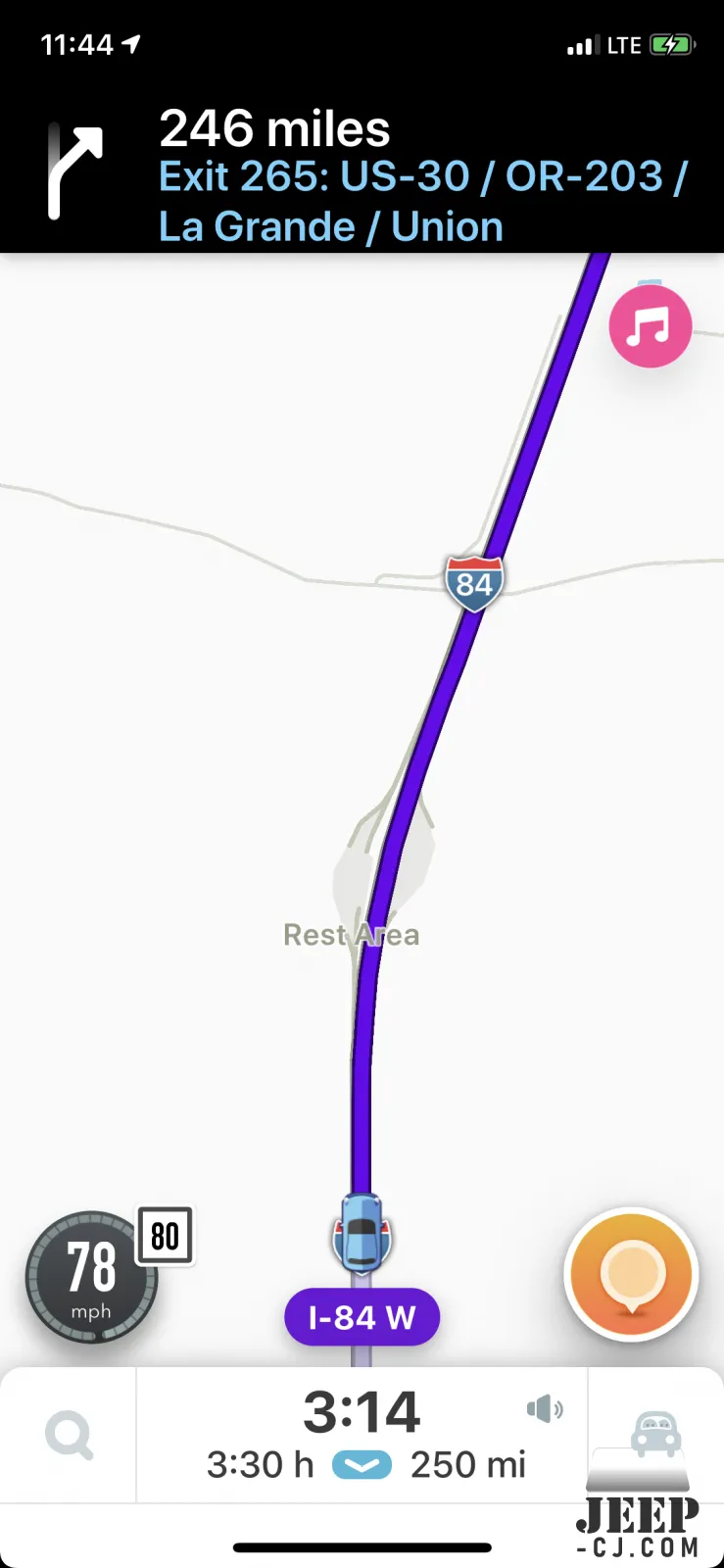Open the search magnifier

pos(69,1436)
